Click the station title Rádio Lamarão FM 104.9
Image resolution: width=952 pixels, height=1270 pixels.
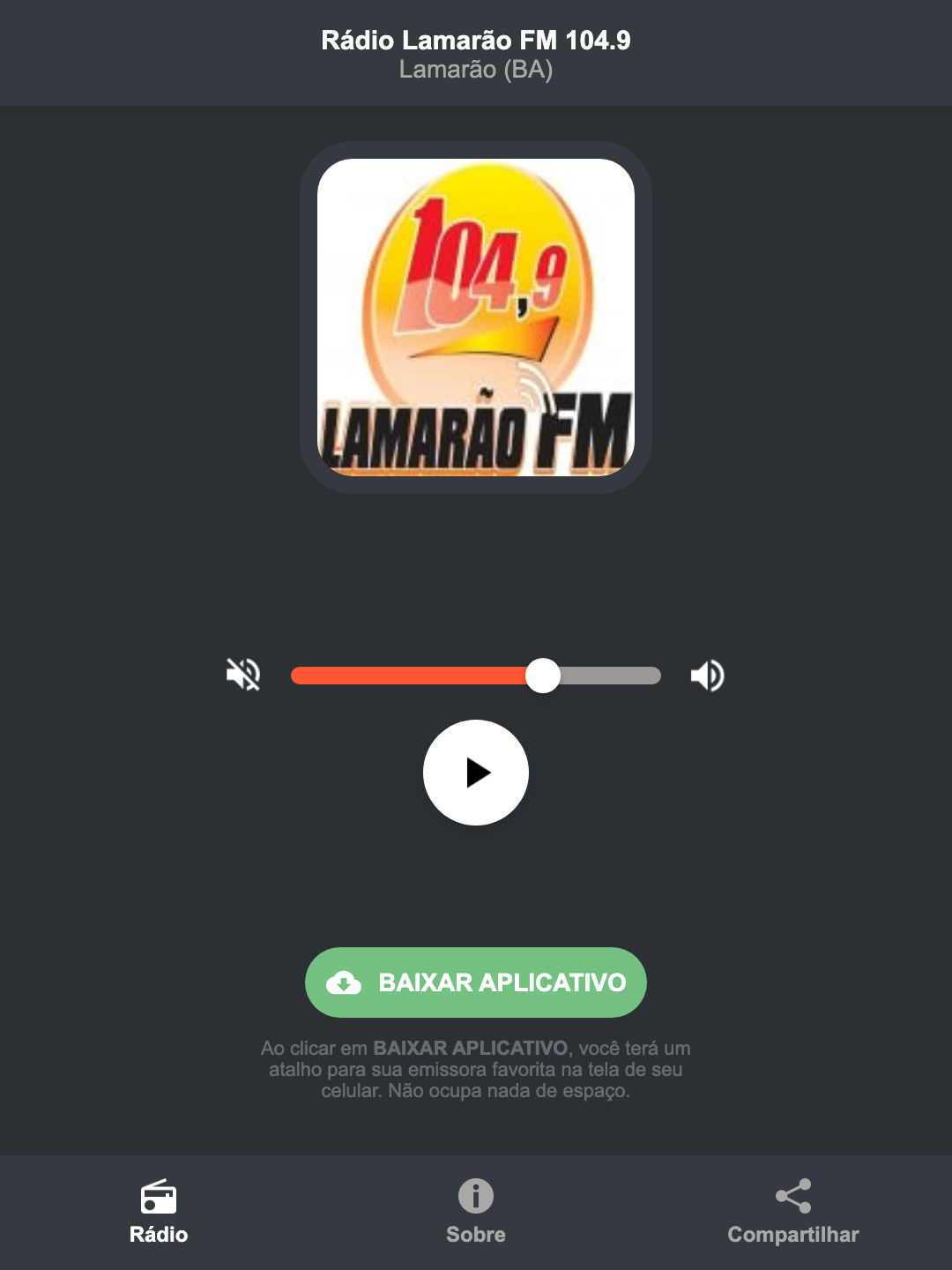(x=475, y=39)
